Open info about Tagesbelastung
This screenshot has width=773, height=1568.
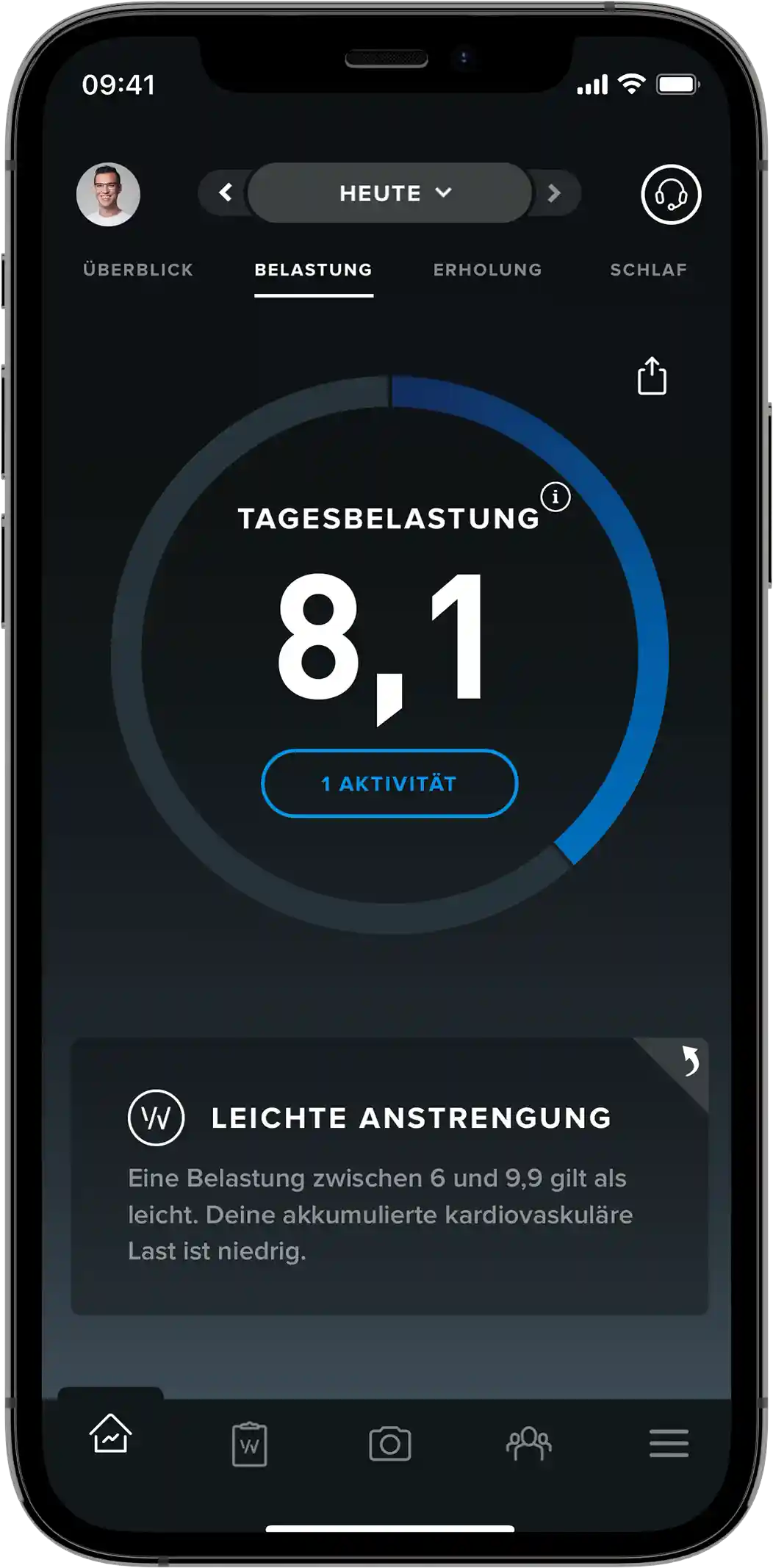pos(556,497)
